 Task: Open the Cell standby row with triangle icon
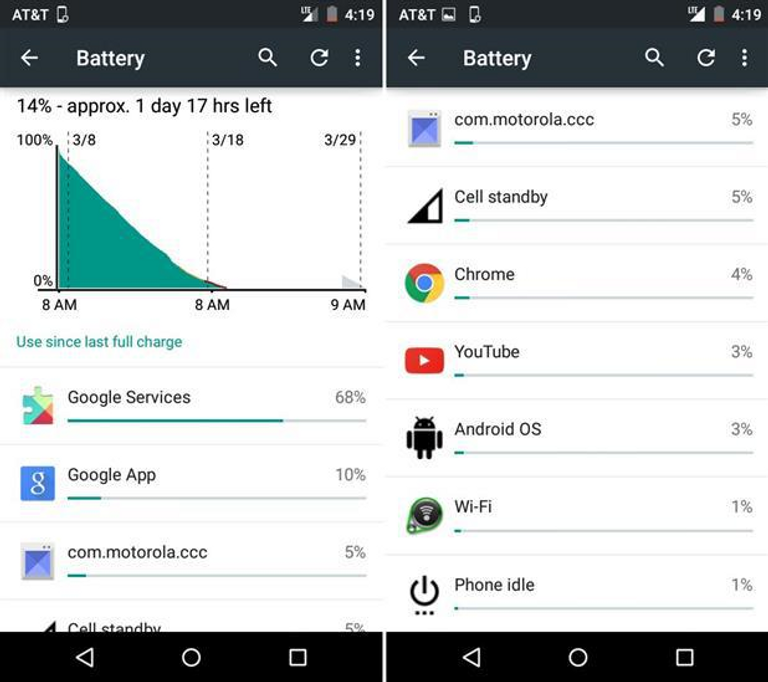tap(577, 205)
